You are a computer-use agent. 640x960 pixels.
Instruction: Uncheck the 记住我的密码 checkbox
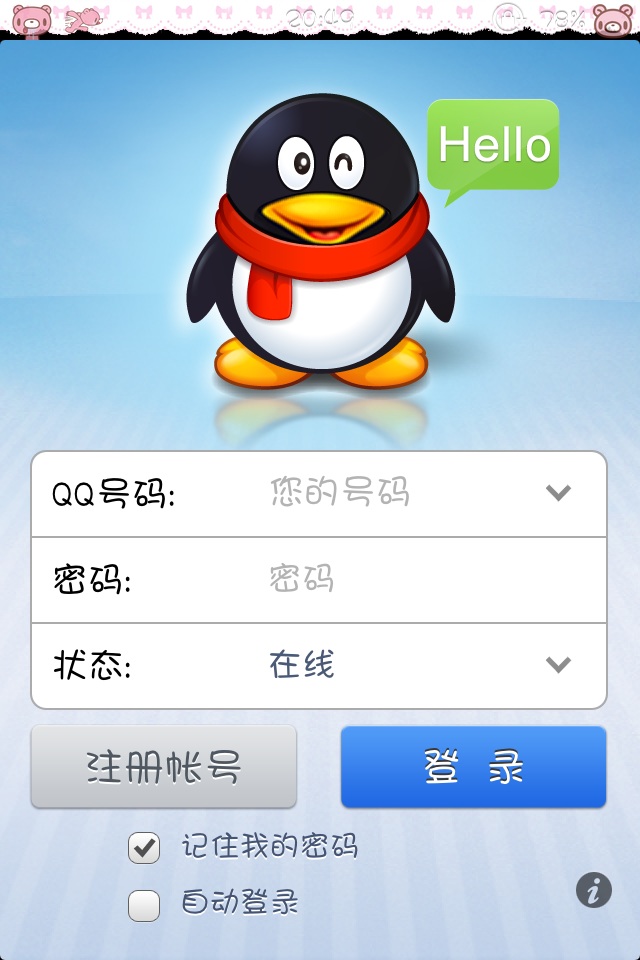[144, 849]
